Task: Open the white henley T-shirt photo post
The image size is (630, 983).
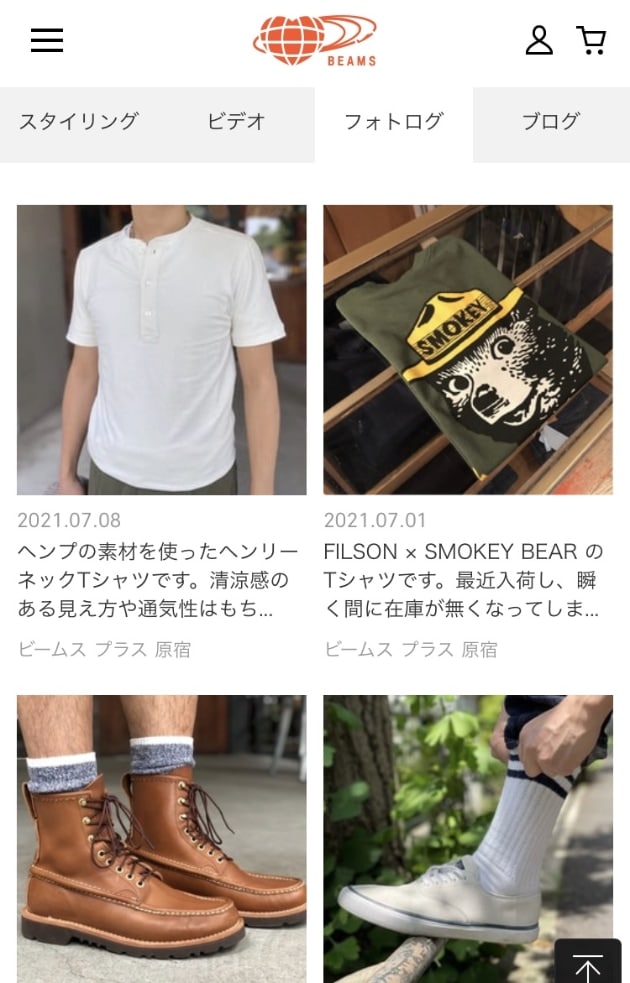Action: click(x=162, y=350)
